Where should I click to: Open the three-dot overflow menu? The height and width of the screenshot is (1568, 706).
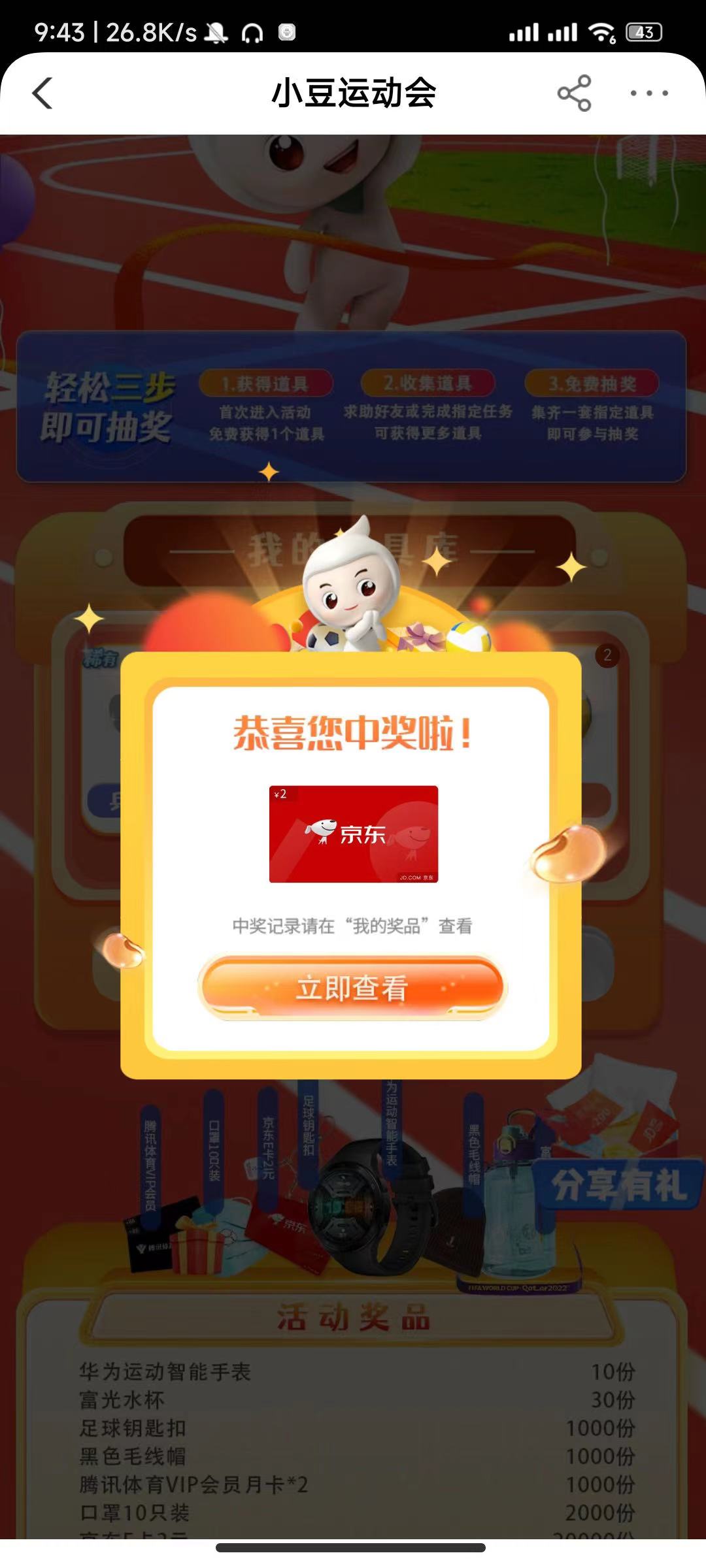648,93
